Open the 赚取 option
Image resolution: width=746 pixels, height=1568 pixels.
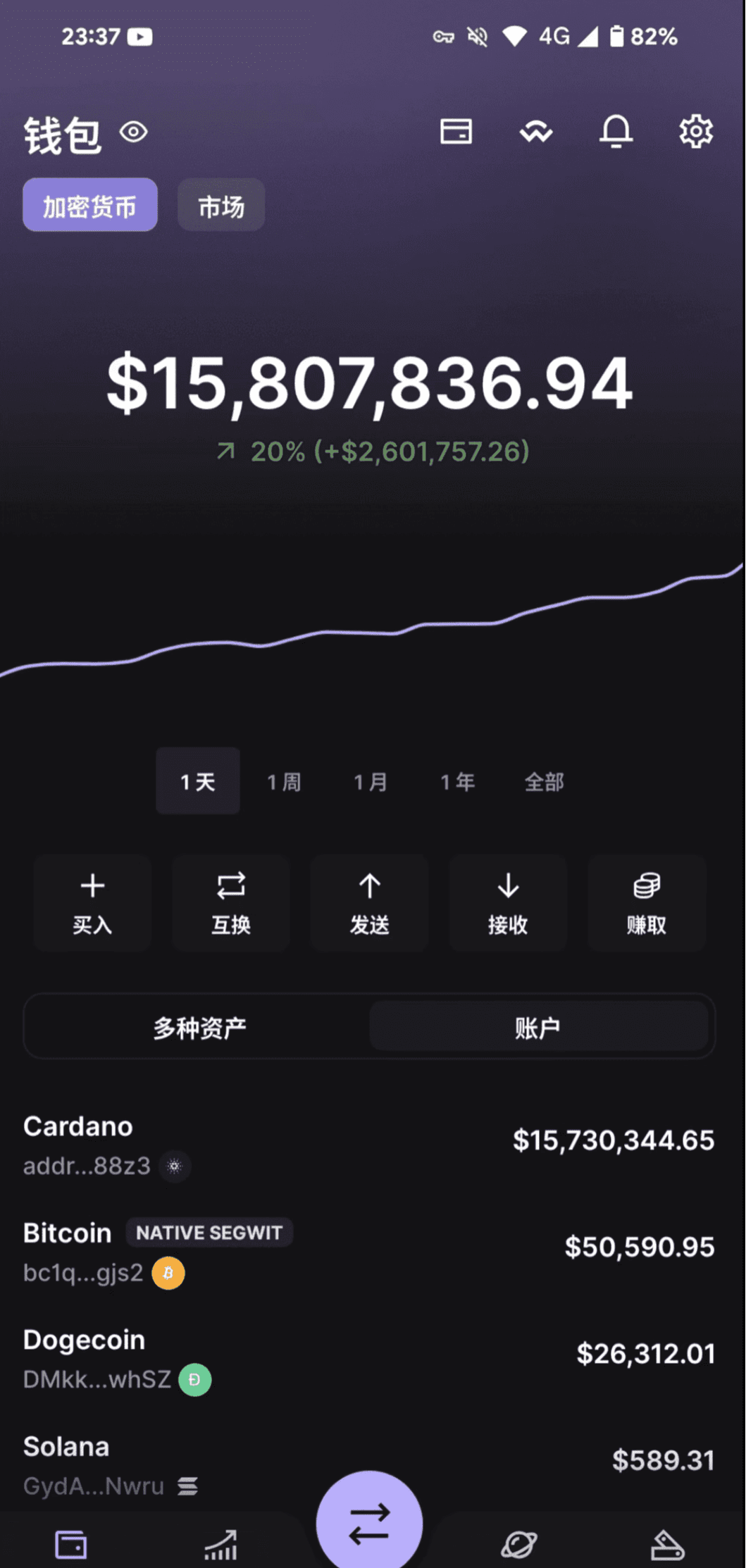647,903
